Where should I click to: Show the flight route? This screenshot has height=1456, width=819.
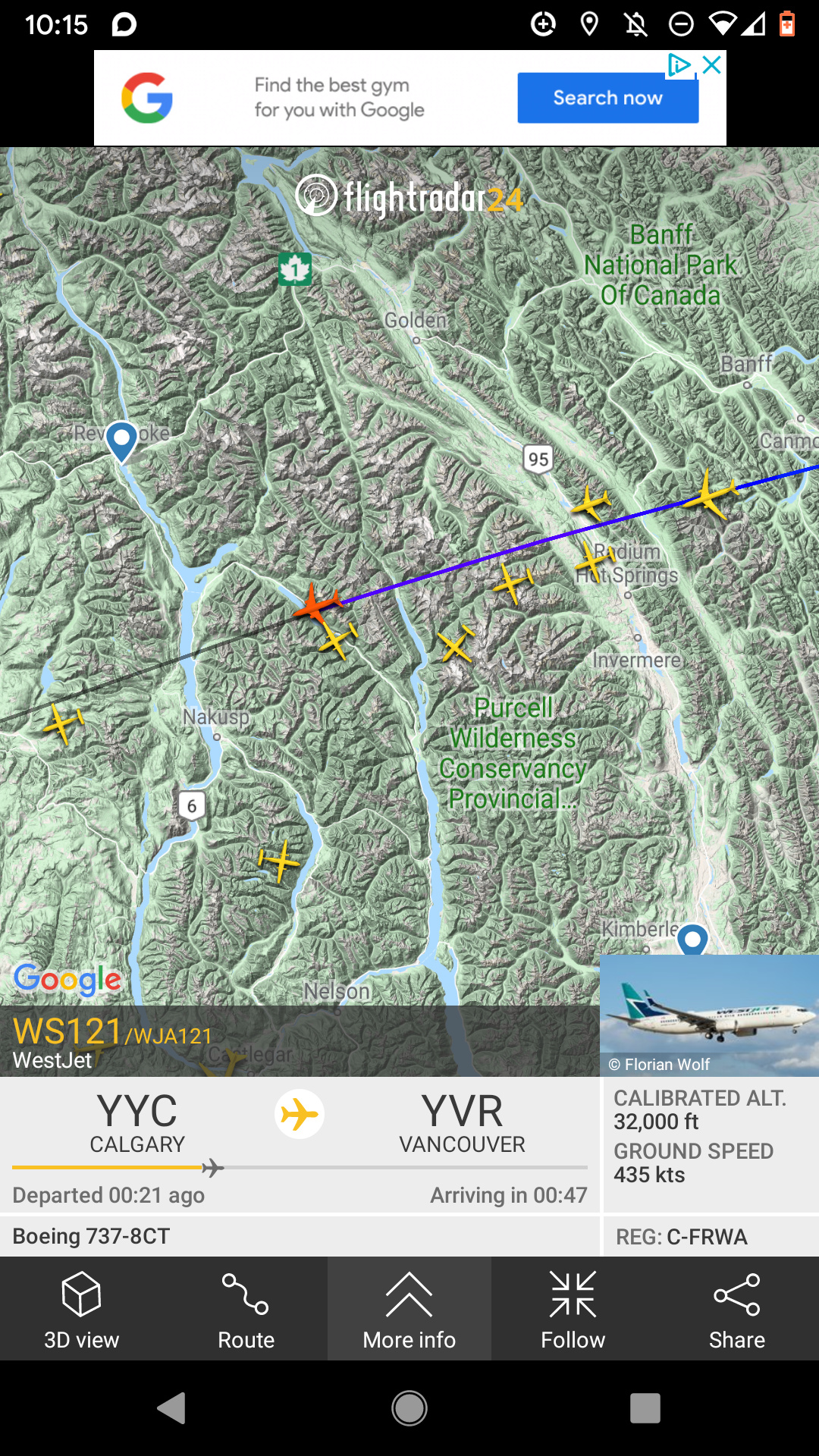[x=246, y=1308]
